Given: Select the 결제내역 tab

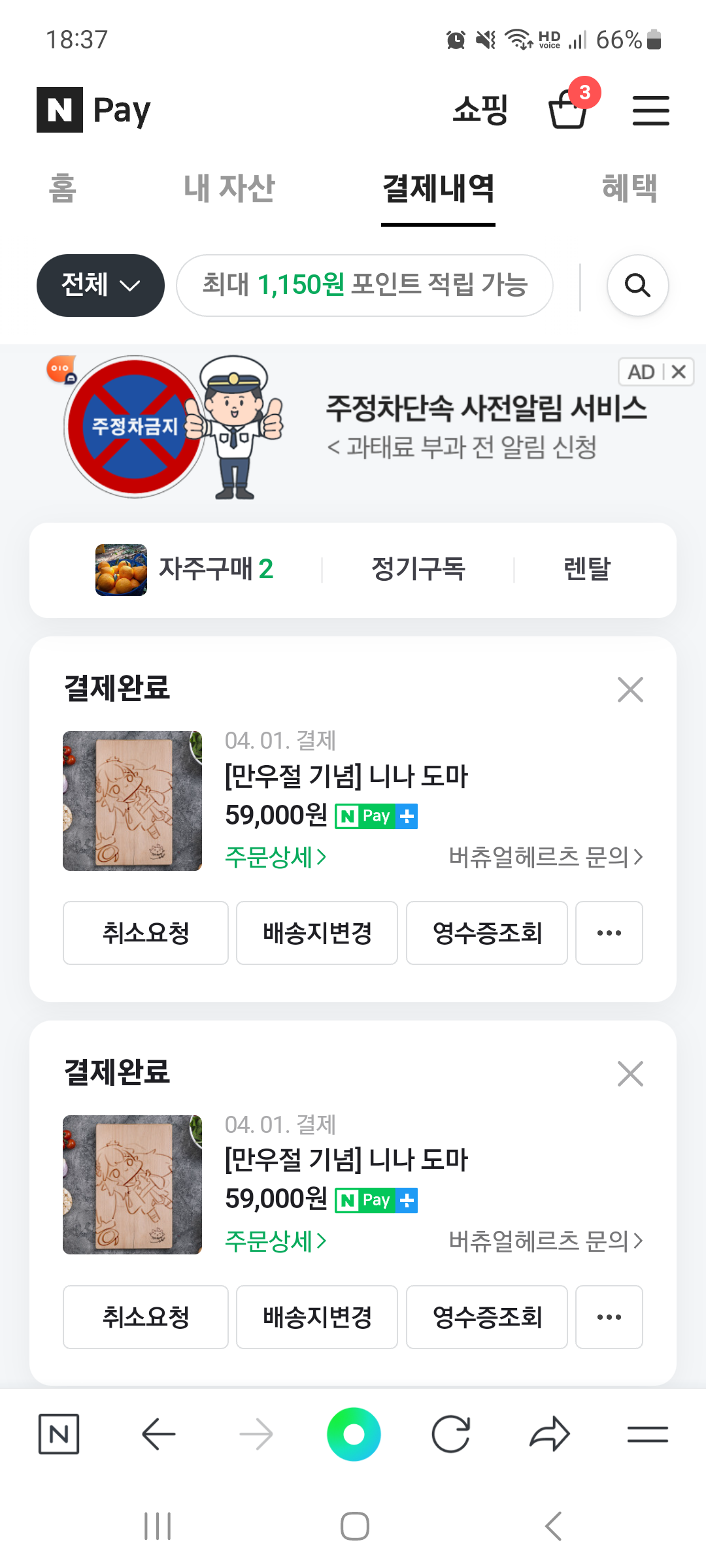Looking at the screenshot, I should coord(438,189).
